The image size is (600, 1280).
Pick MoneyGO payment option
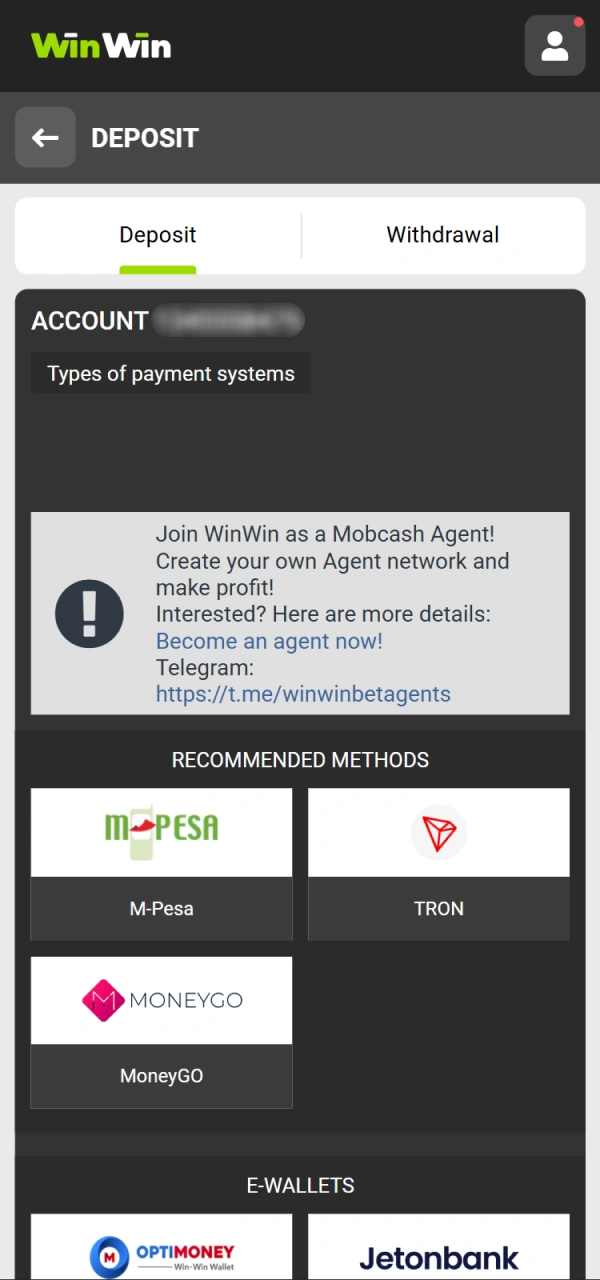[x=161, y=1031]
